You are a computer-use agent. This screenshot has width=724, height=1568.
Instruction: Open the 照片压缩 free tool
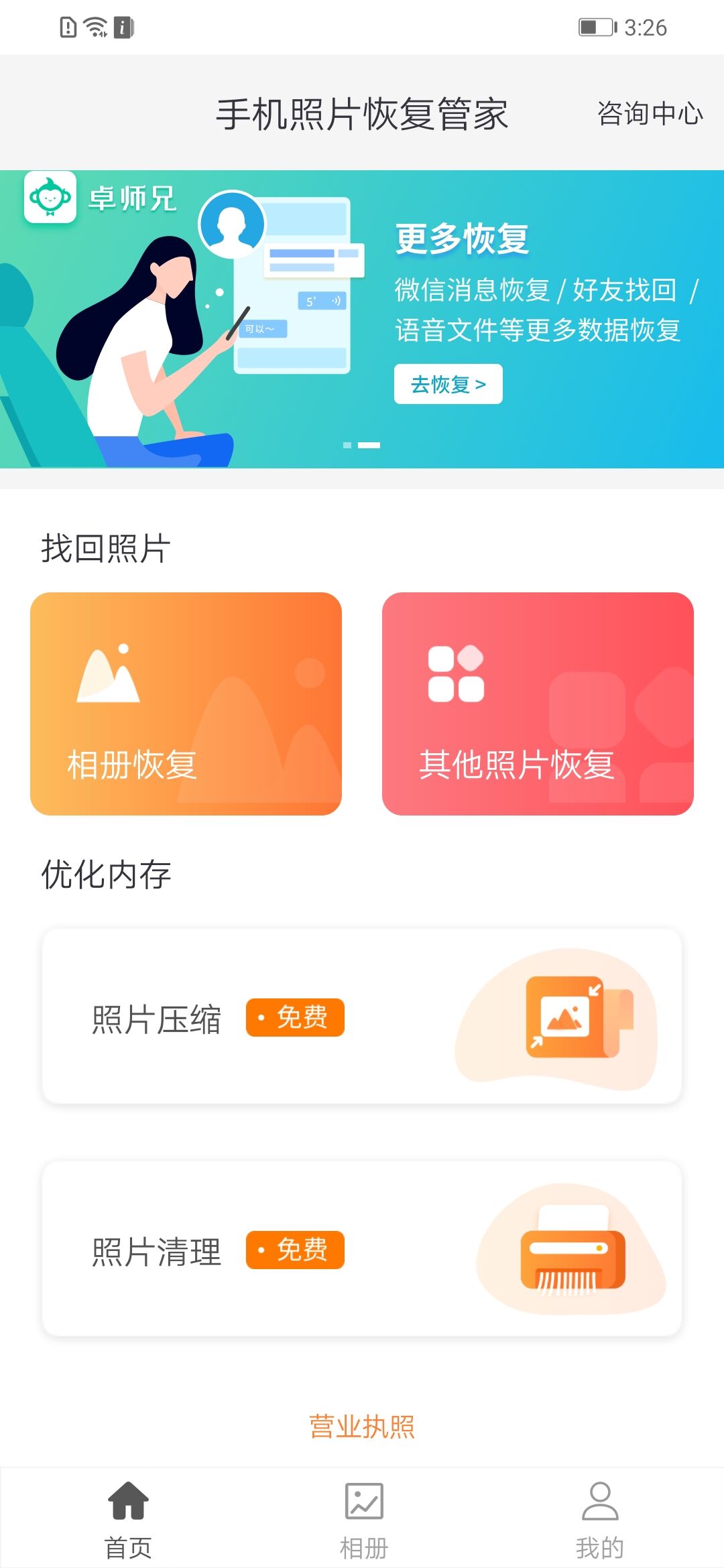click(x=362, y=1017)
